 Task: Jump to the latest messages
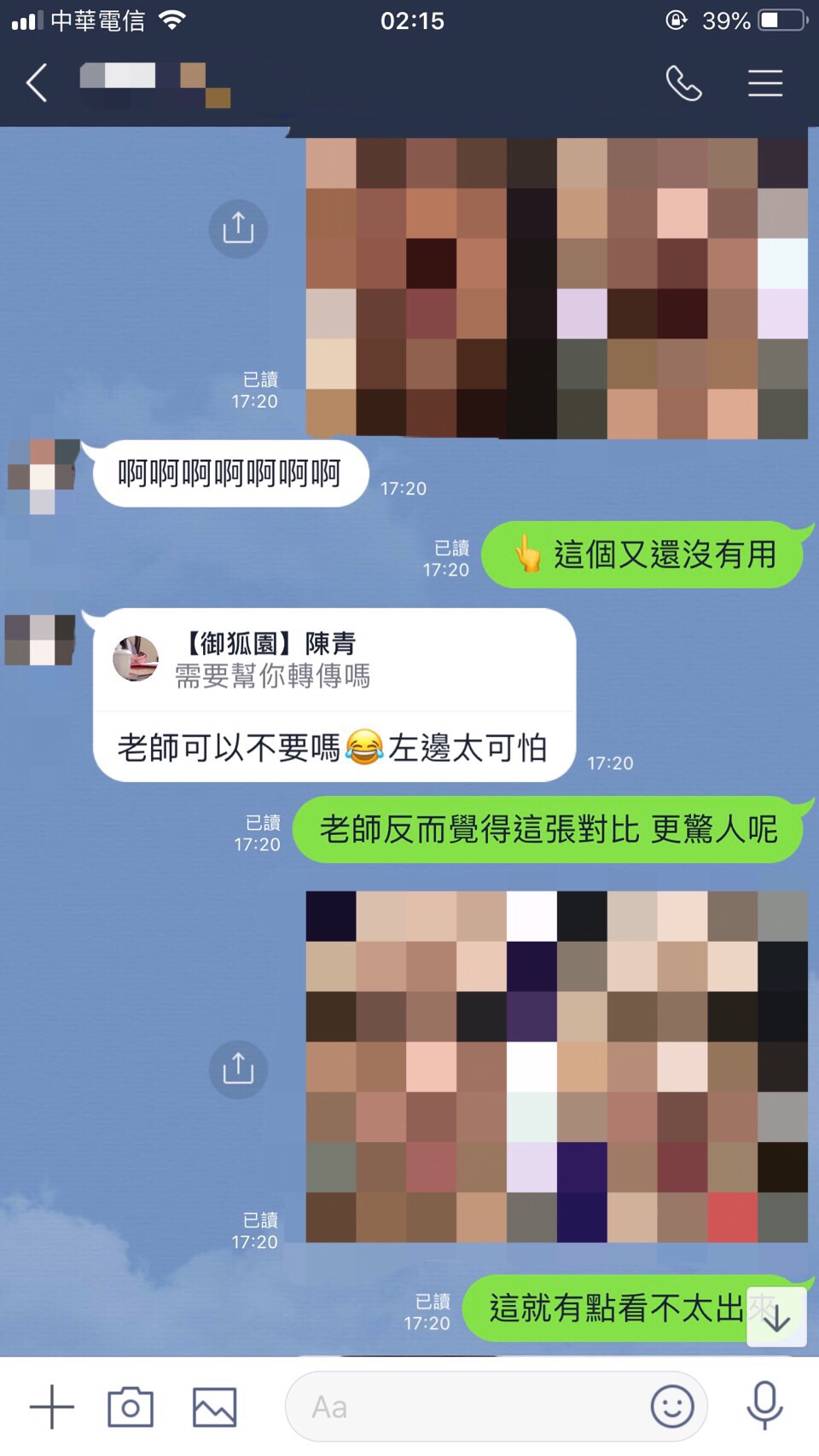click(775, 1318)
